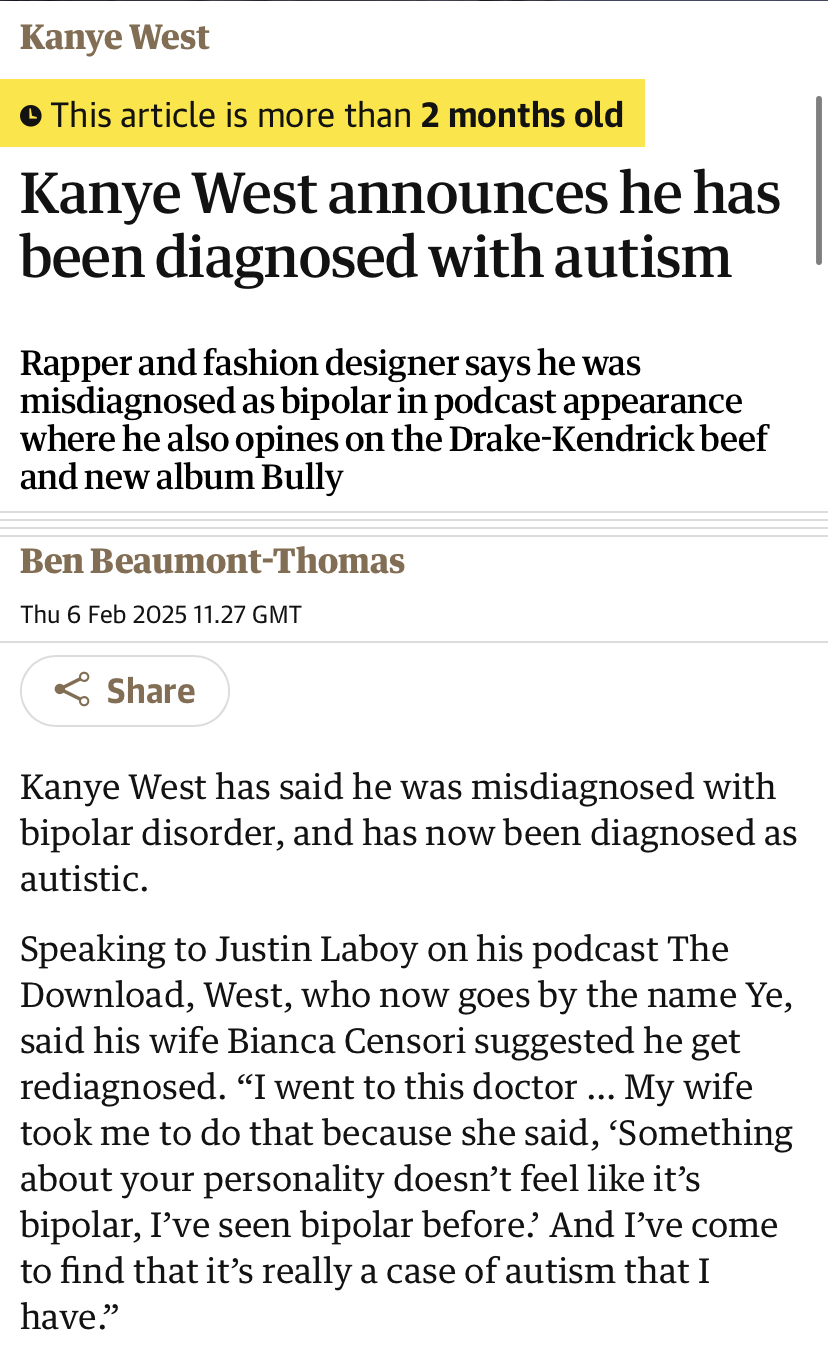Share this article
The image size is (828, 1361).
pyautogui.click(x=125, y=691)
